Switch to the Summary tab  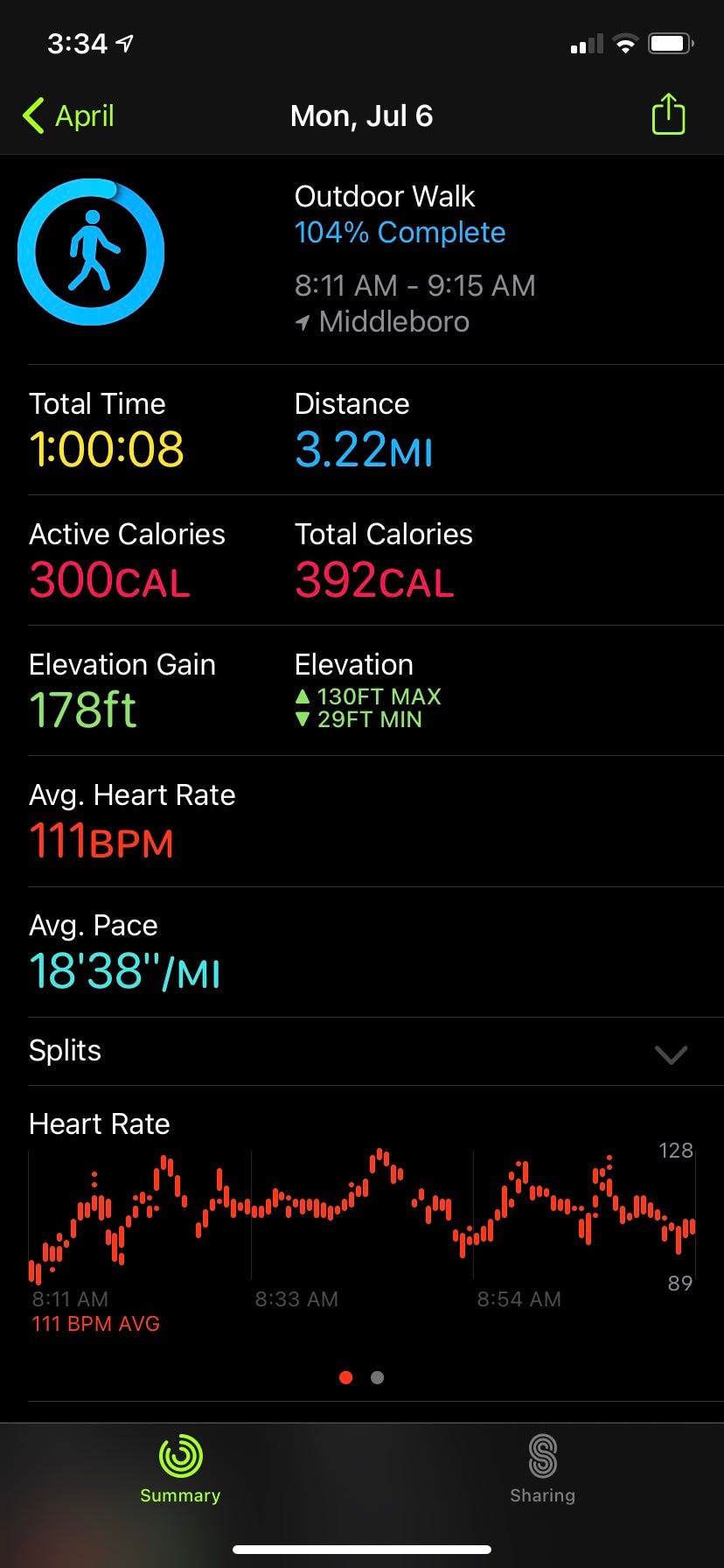point(180,1468)
